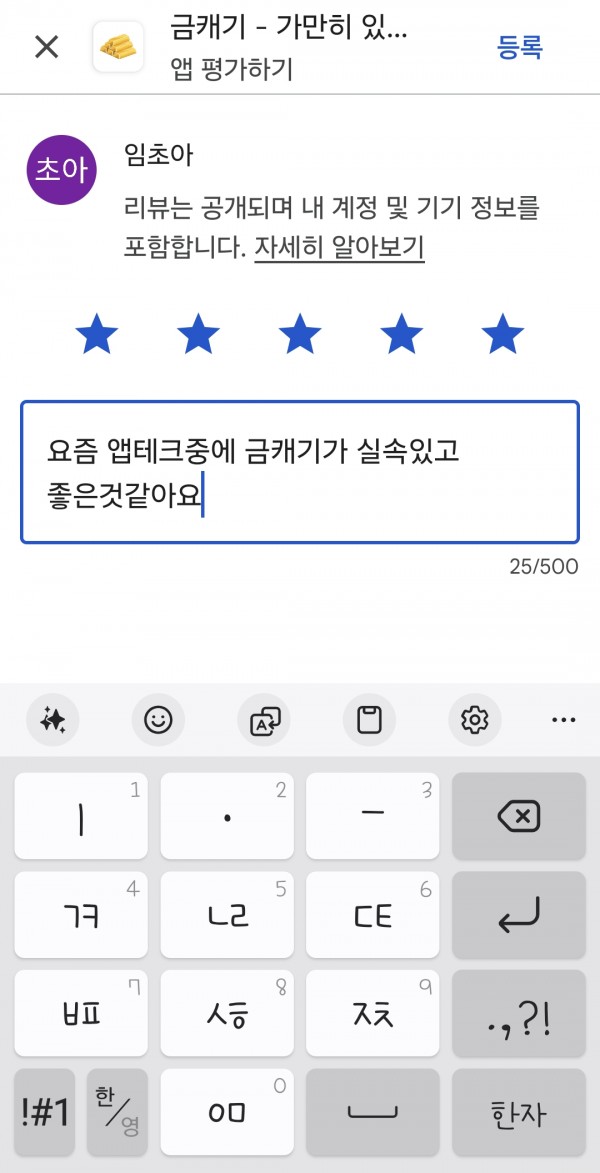This screenshot has width=600, height=1173.
Task: Open the keyboard translate tool
Action: pos(264,720)
